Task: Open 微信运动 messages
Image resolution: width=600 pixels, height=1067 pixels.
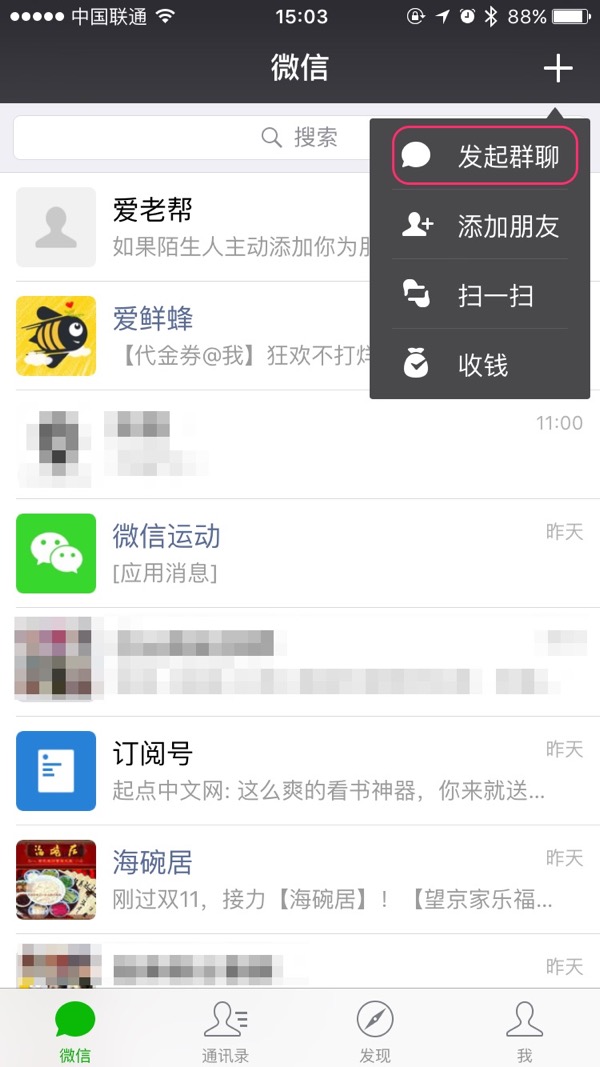Action: coord(300,553)
